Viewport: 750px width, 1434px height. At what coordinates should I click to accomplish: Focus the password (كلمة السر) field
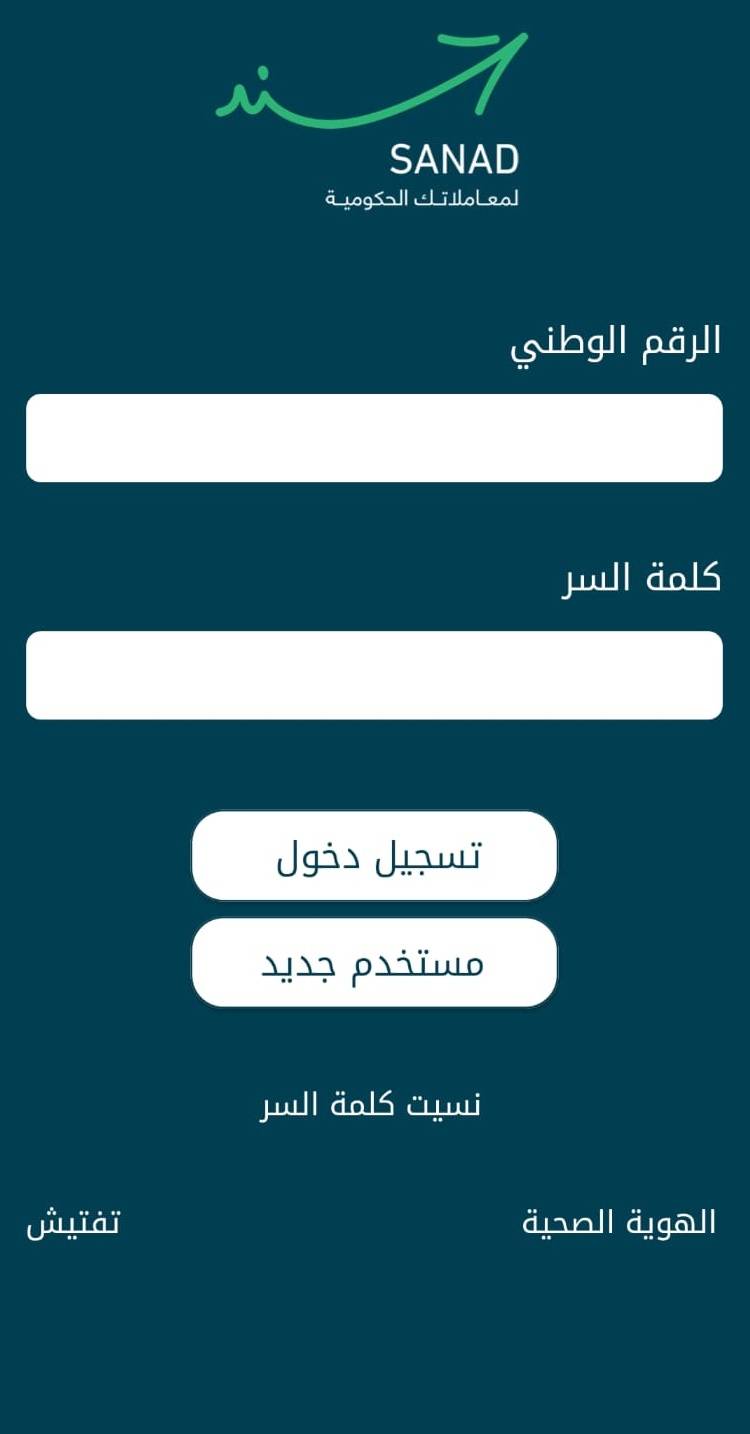[x=374, y=675]
